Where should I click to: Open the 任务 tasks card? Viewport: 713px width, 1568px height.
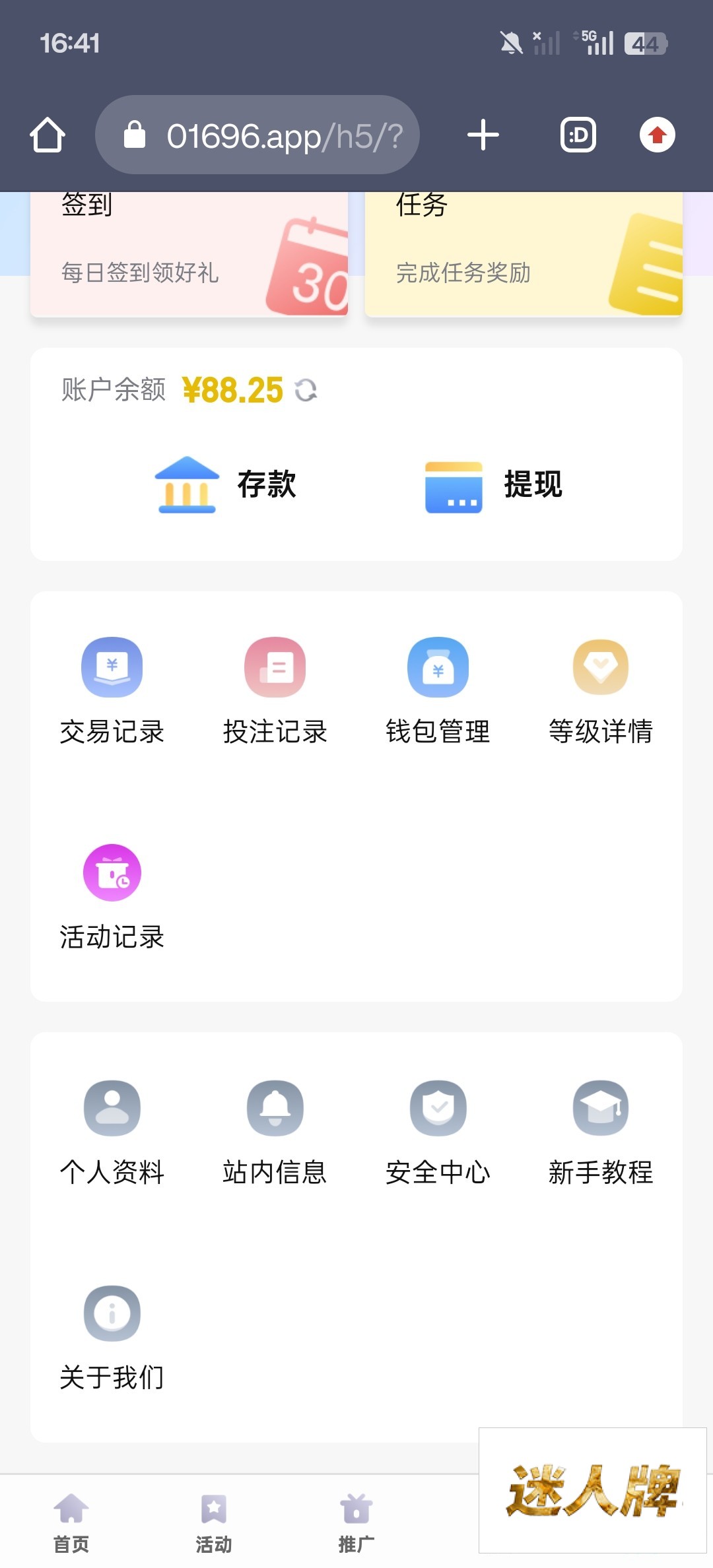pyautogui.click(x=524, y=254)
